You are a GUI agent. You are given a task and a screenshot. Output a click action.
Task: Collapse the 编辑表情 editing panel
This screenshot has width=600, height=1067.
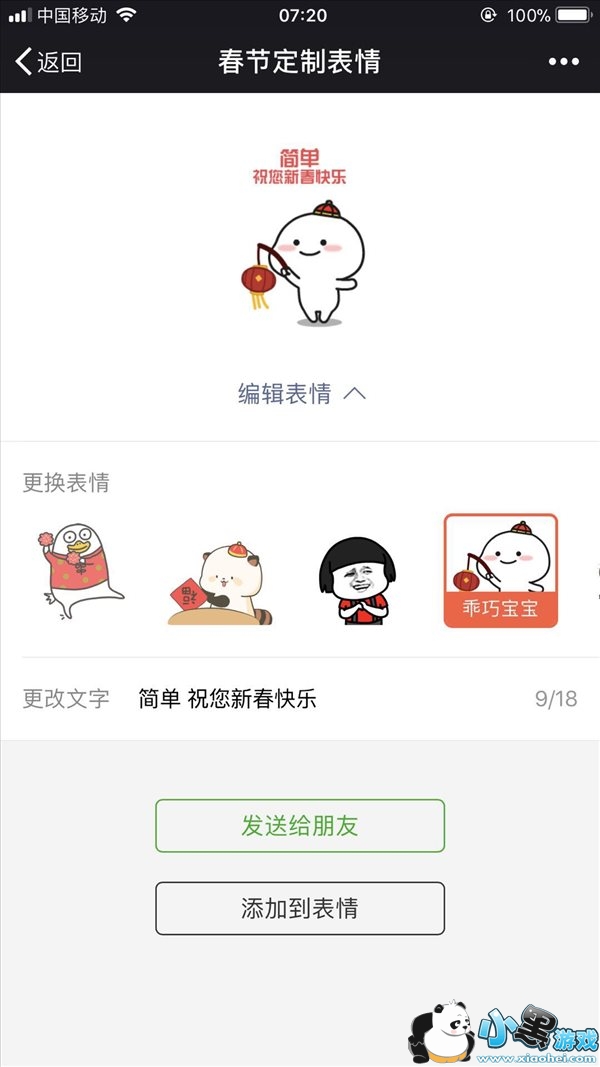pyautogui.click(x=301, y=394)
